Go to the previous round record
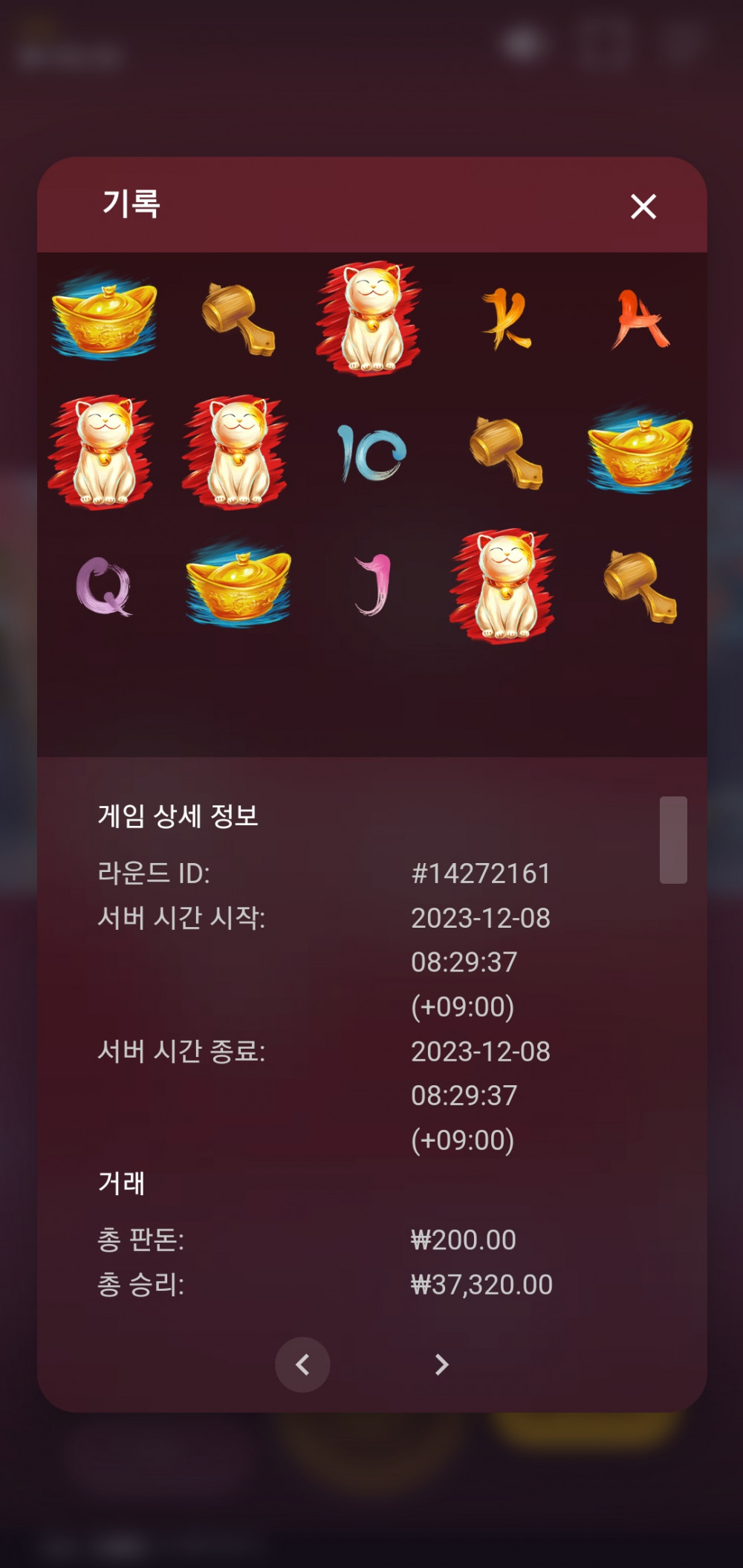This screenshot has width=743, height=1568. click(x=302, y=1364)
